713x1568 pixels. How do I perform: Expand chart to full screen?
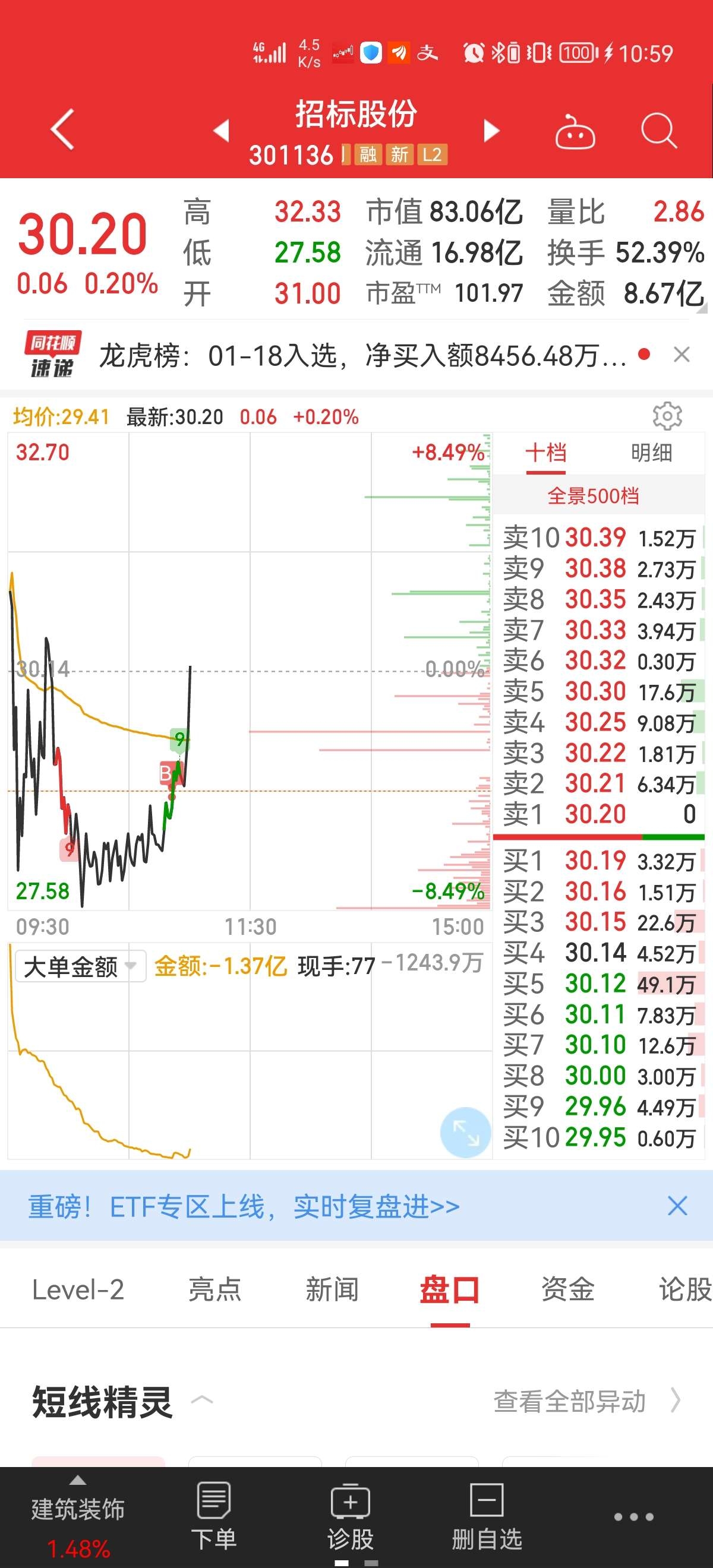(465, 1132)
